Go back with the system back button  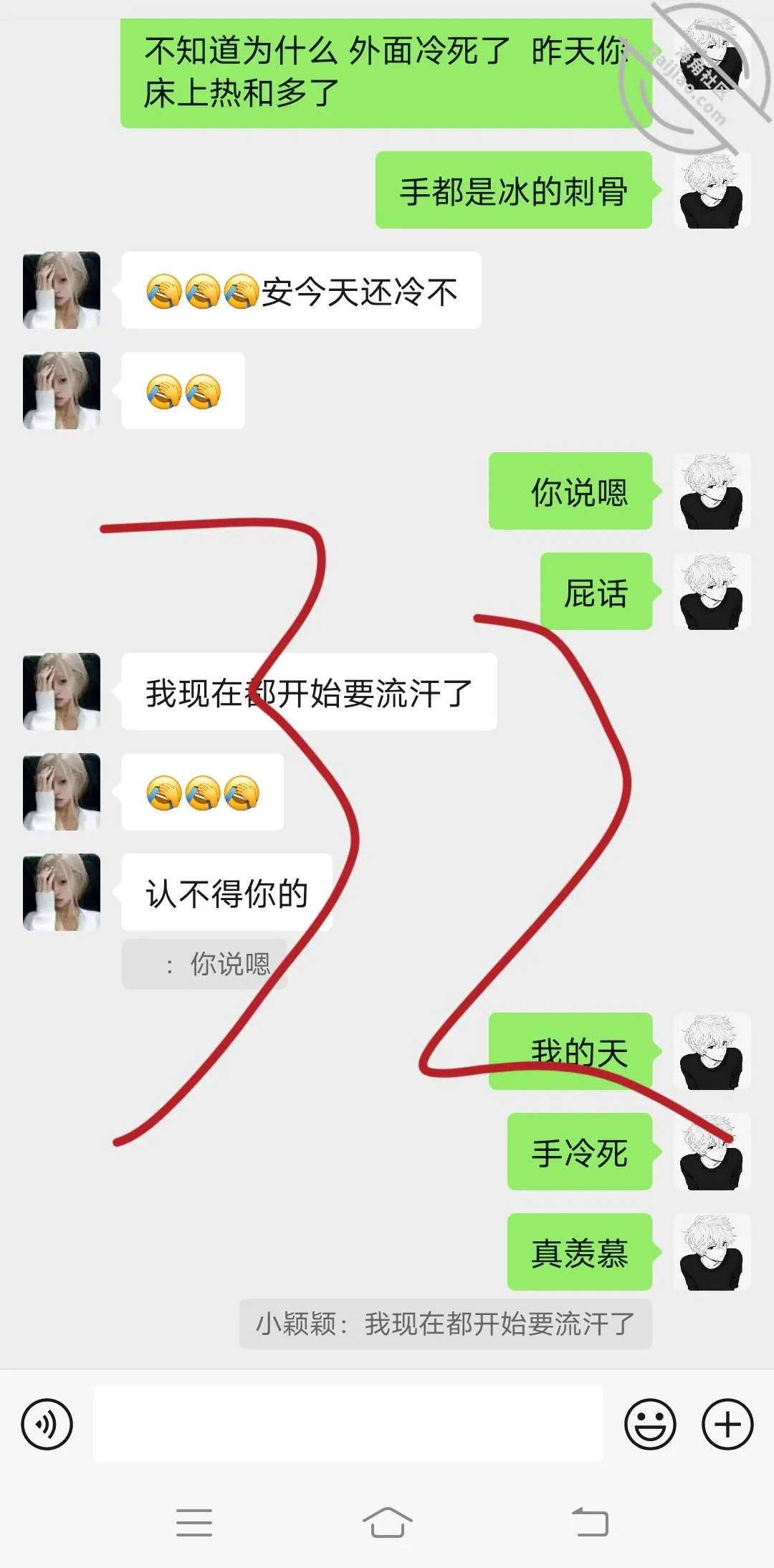590,1522
